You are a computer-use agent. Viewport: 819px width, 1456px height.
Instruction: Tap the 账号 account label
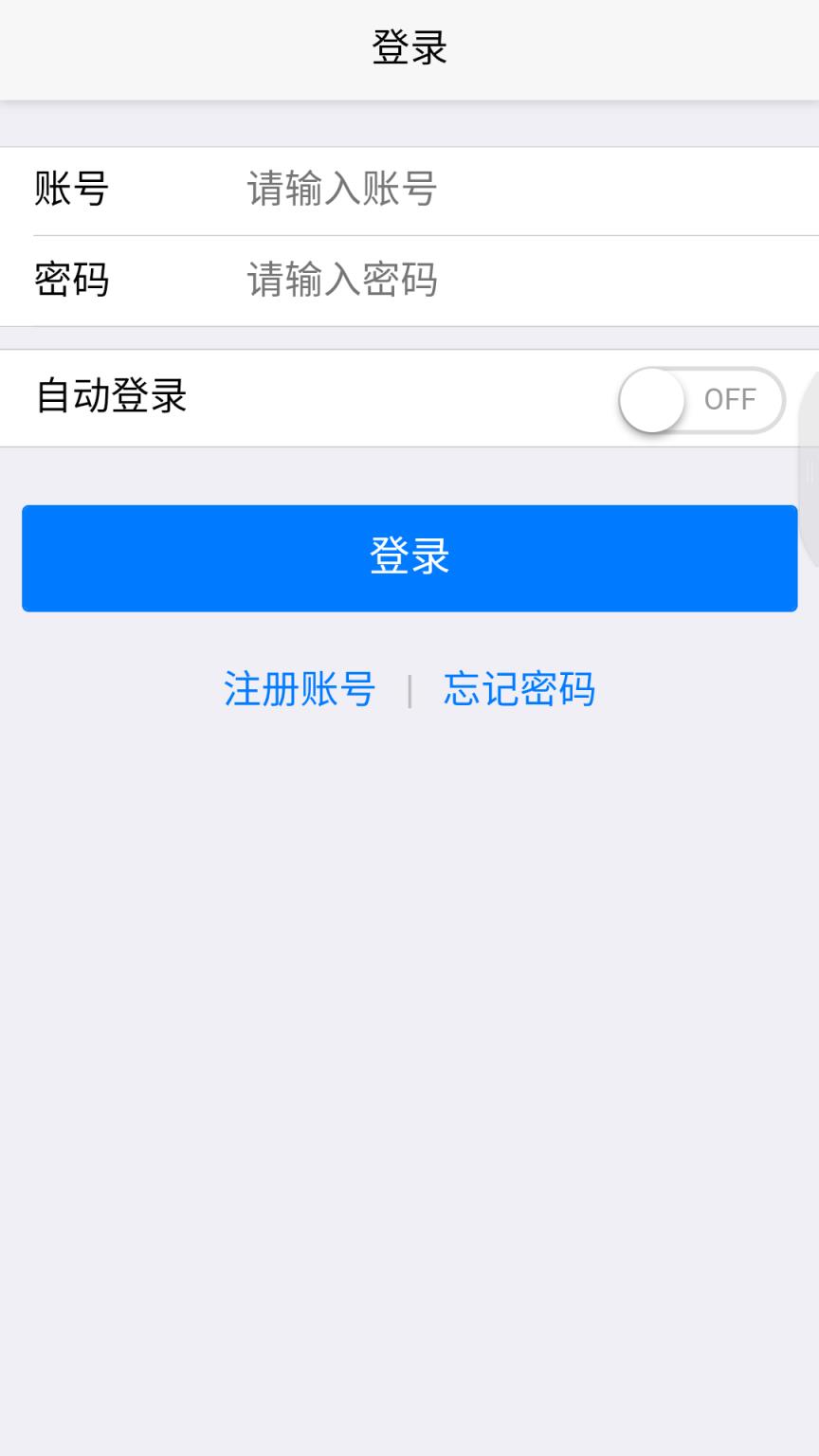(71, 190)
